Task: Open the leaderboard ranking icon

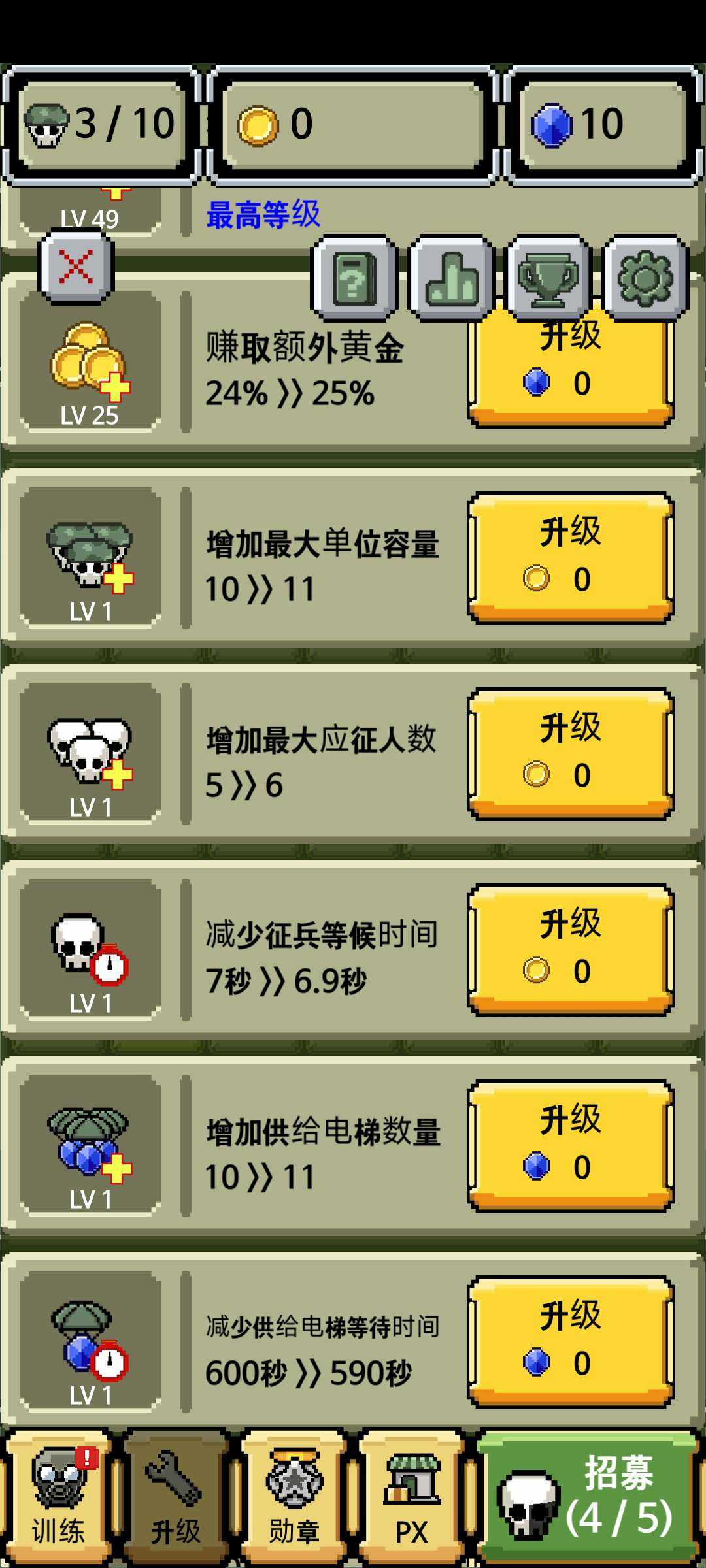Action: (x=451, y=279)
